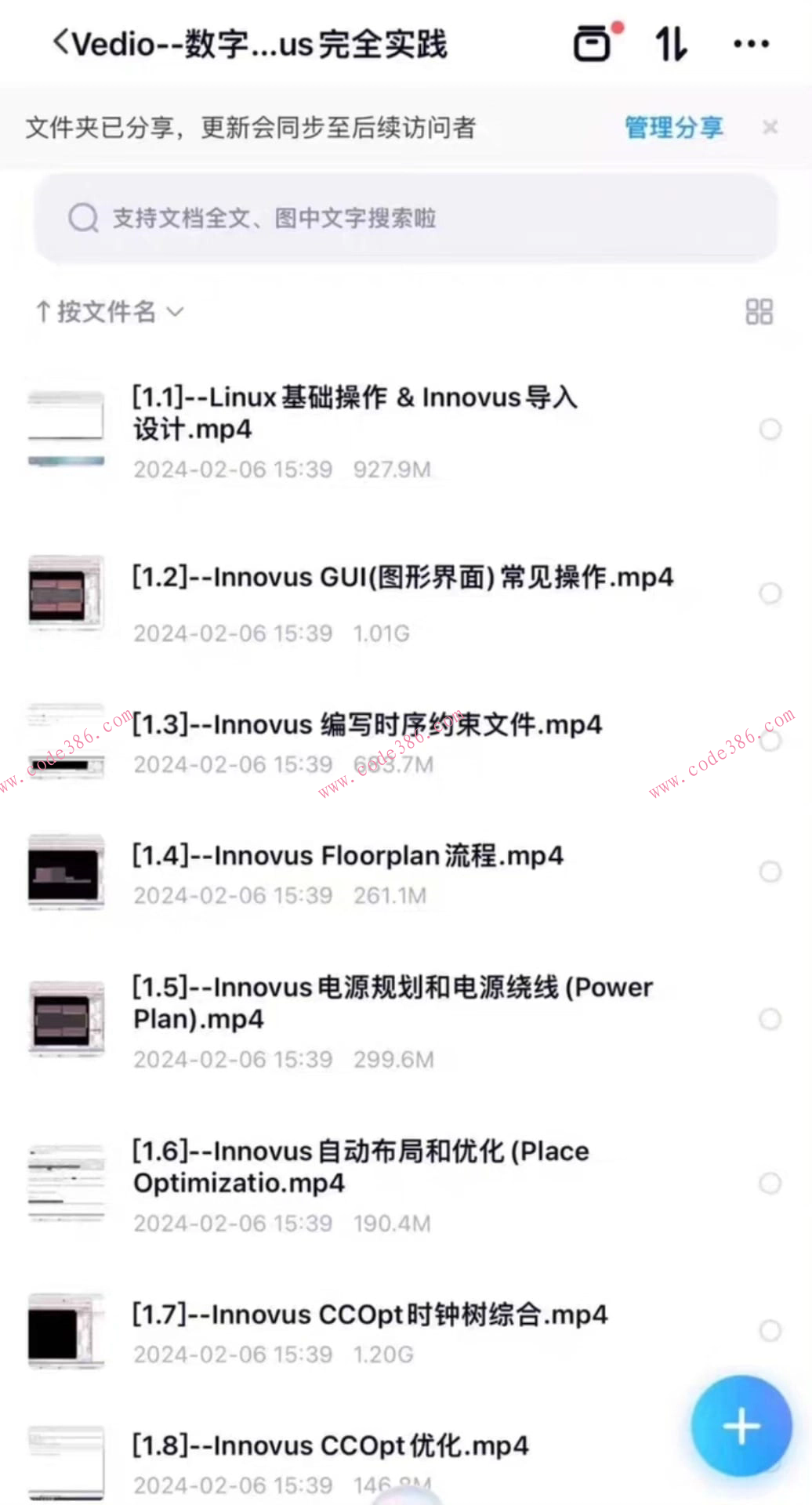Screen dimensions: 812x1505
Task: Select the [1.5] Power Plan file
Action: coord(770,1019)
